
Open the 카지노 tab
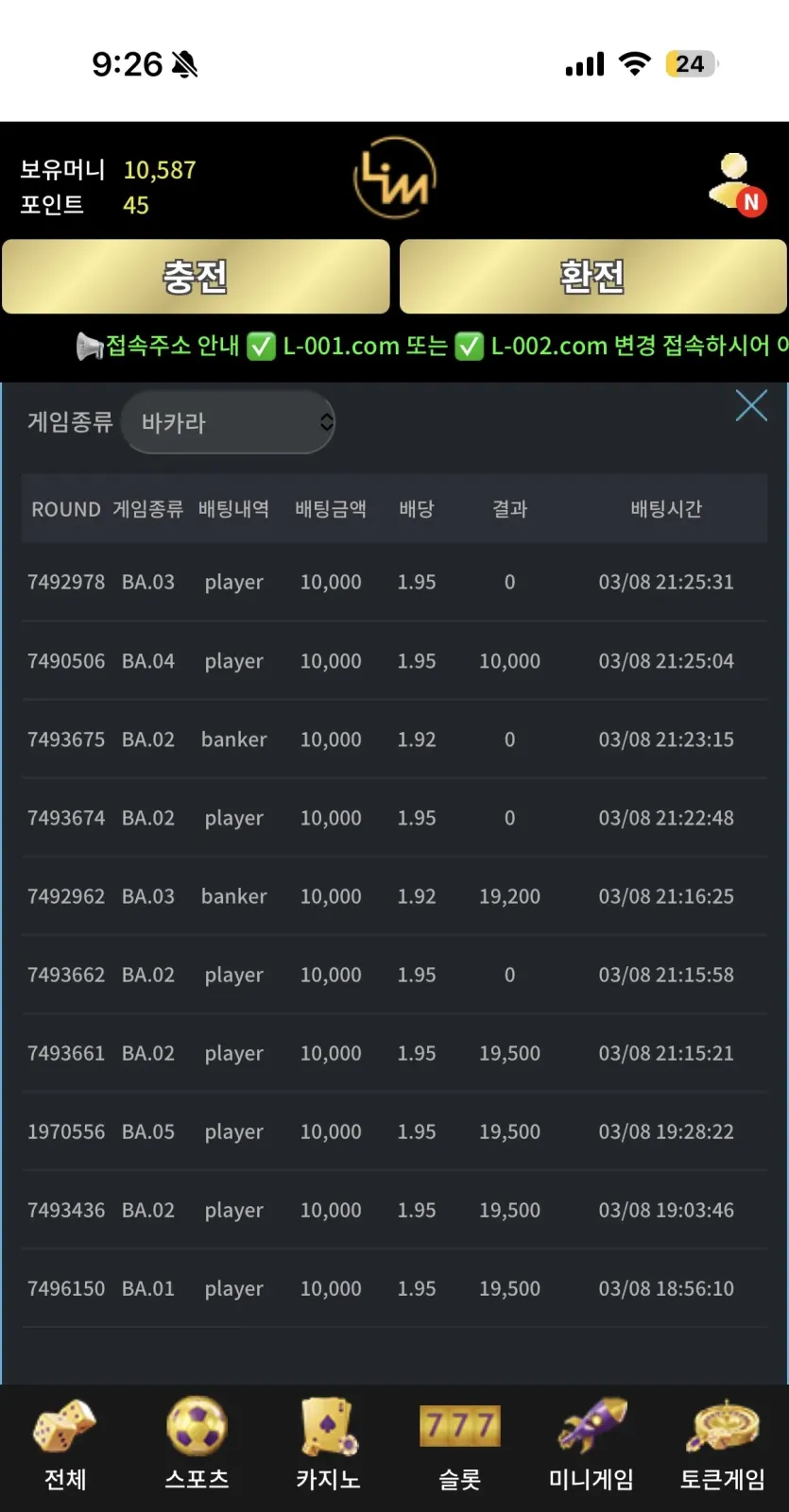click(328, 1446)
